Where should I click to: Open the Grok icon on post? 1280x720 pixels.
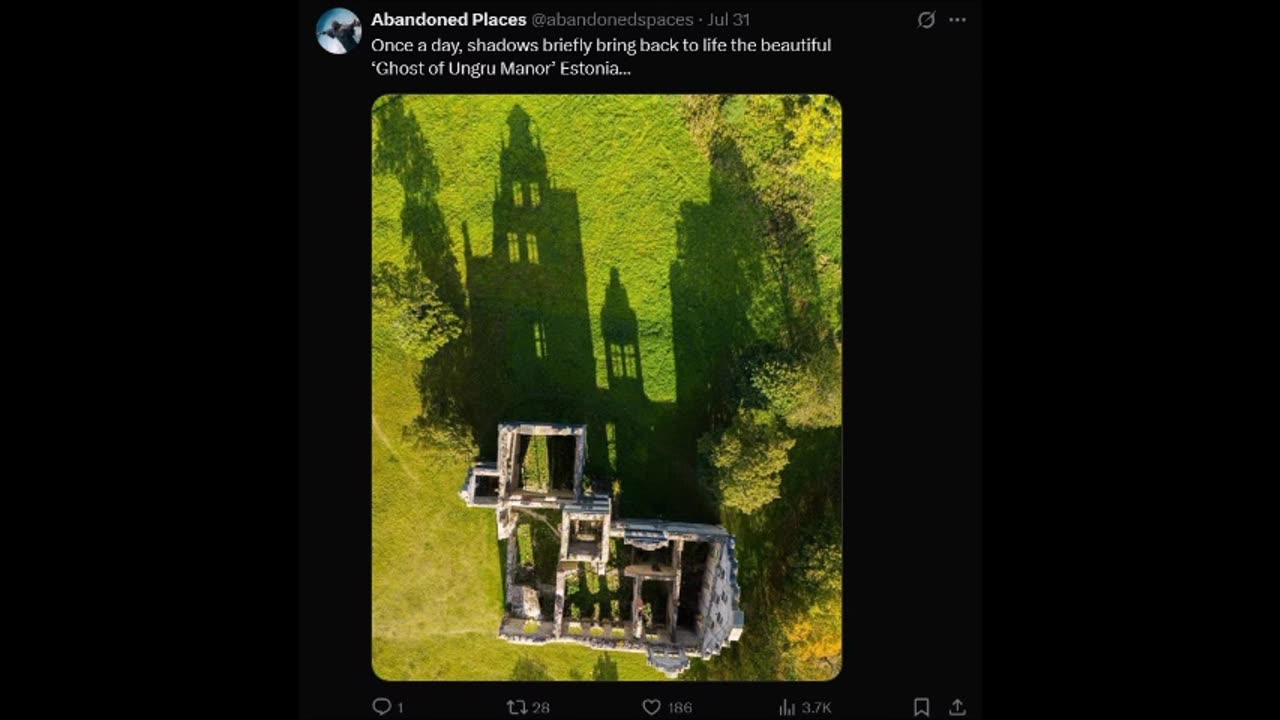click(926, 20)
